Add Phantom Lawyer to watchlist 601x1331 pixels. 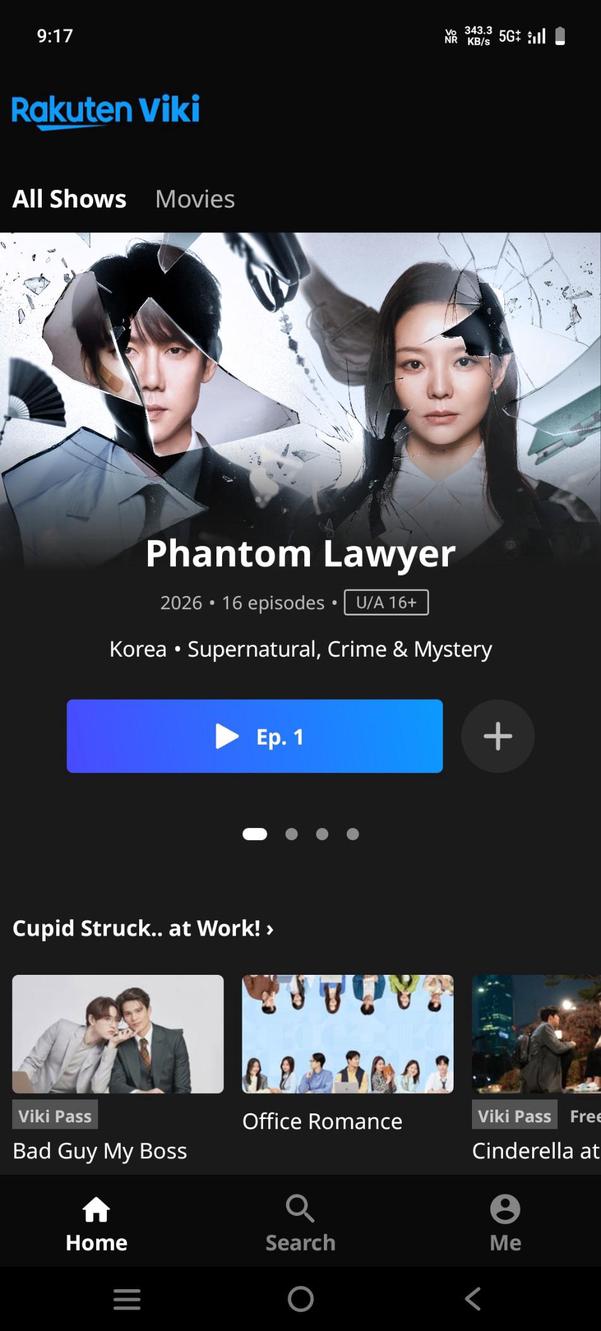click(x=497, y=736)
